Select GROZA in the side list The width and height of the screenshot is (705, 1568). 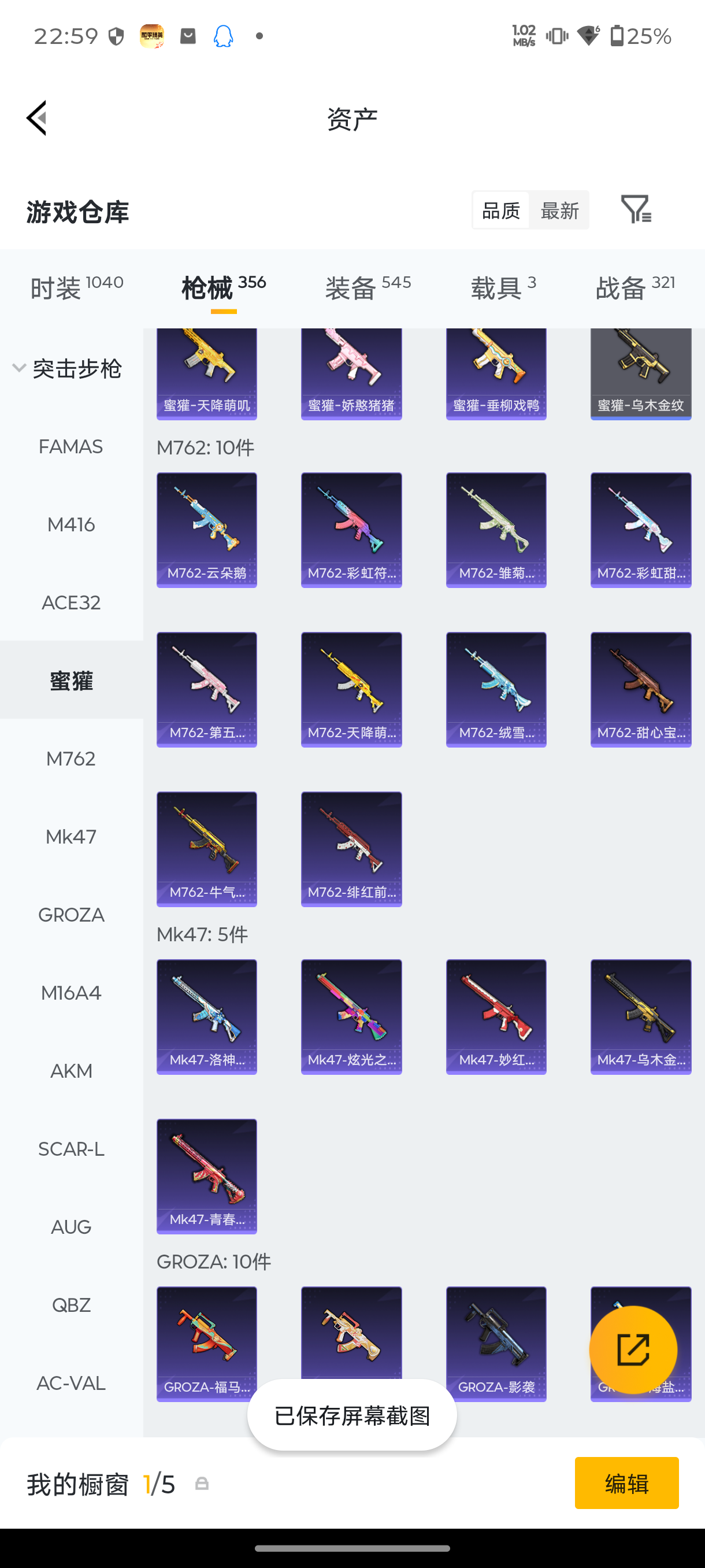[71, 915]
